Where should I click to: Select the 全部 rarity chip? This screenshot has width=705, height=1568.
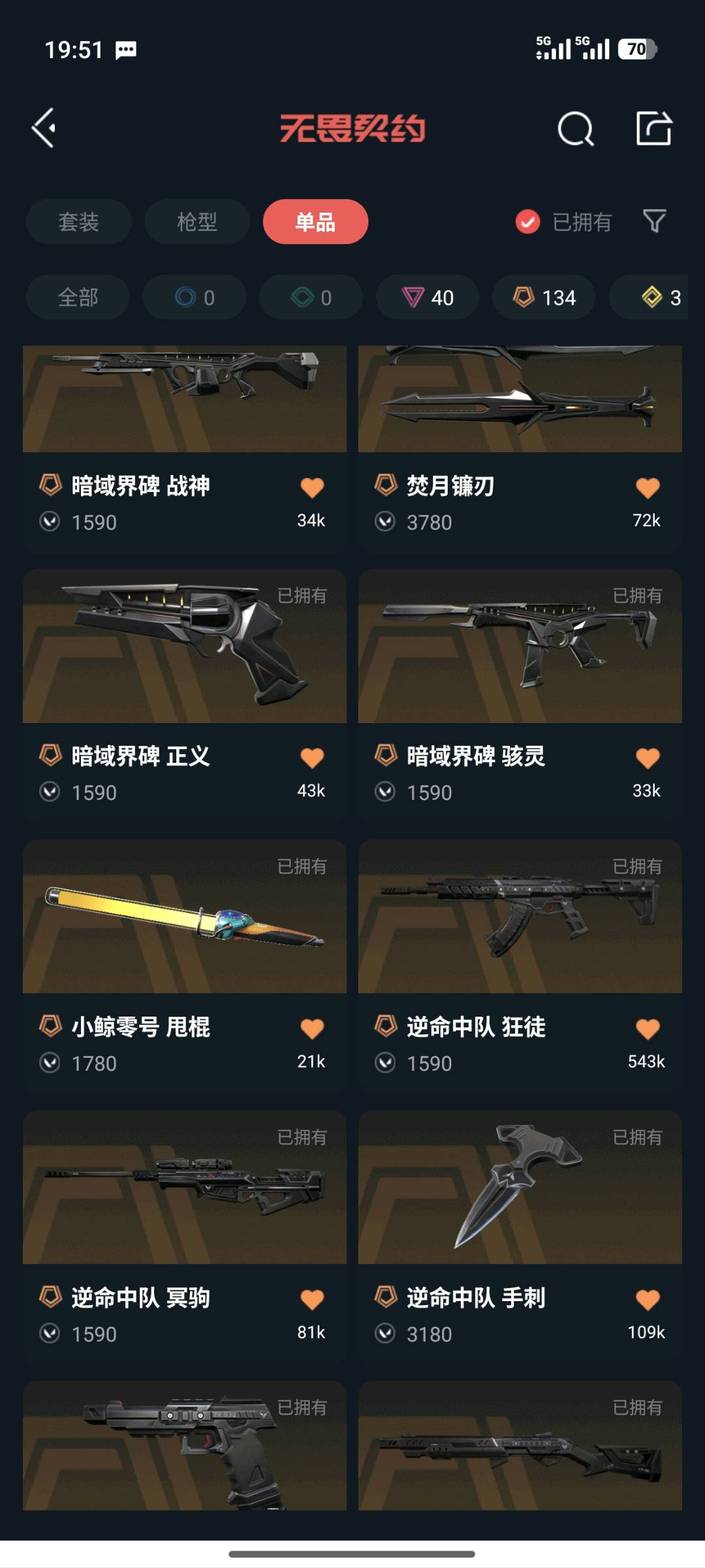coord(78,298)
